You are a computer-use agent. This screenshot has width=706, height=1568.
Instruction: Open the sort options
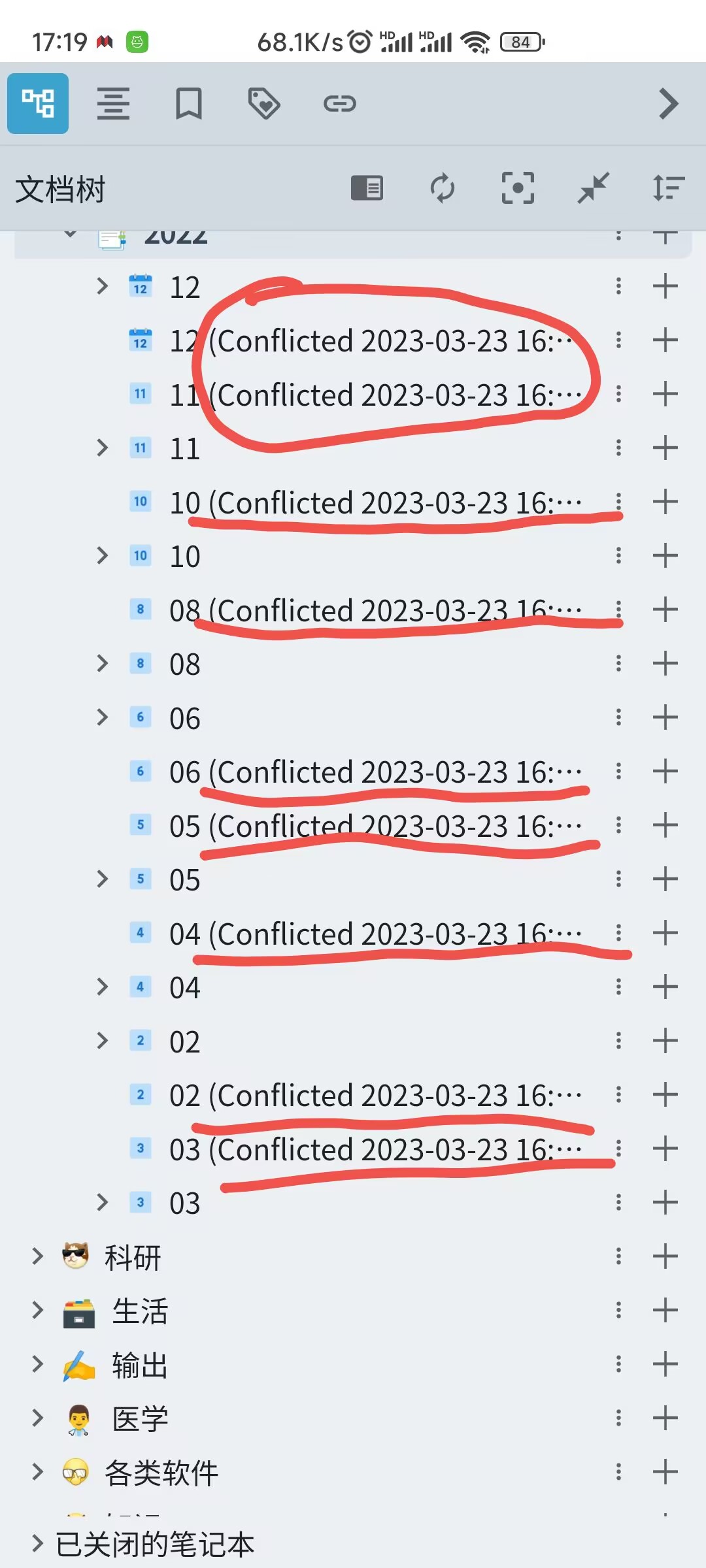(668, 188)
